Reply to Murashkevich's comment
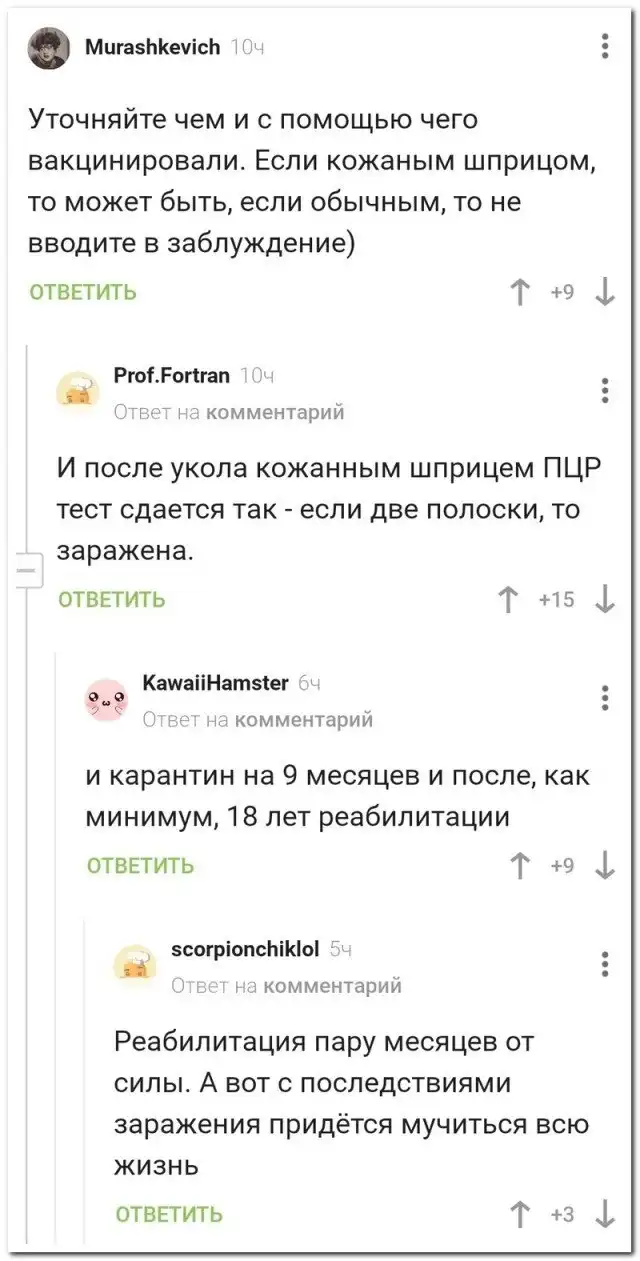This screenshot has height=1261, width=640. (x=83, y=293)
